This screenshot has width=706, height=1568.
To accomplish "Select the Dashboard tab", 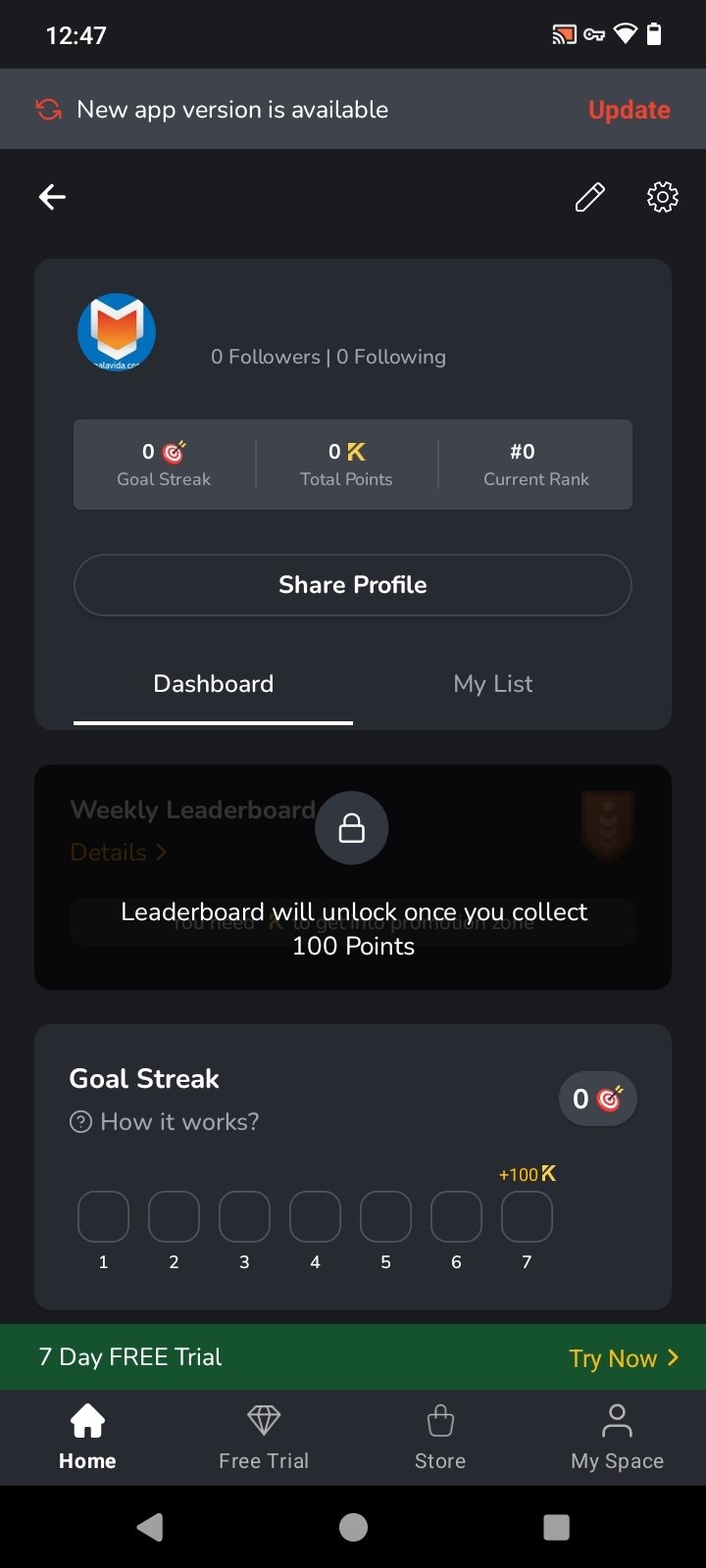I will [x=214, y=684].
